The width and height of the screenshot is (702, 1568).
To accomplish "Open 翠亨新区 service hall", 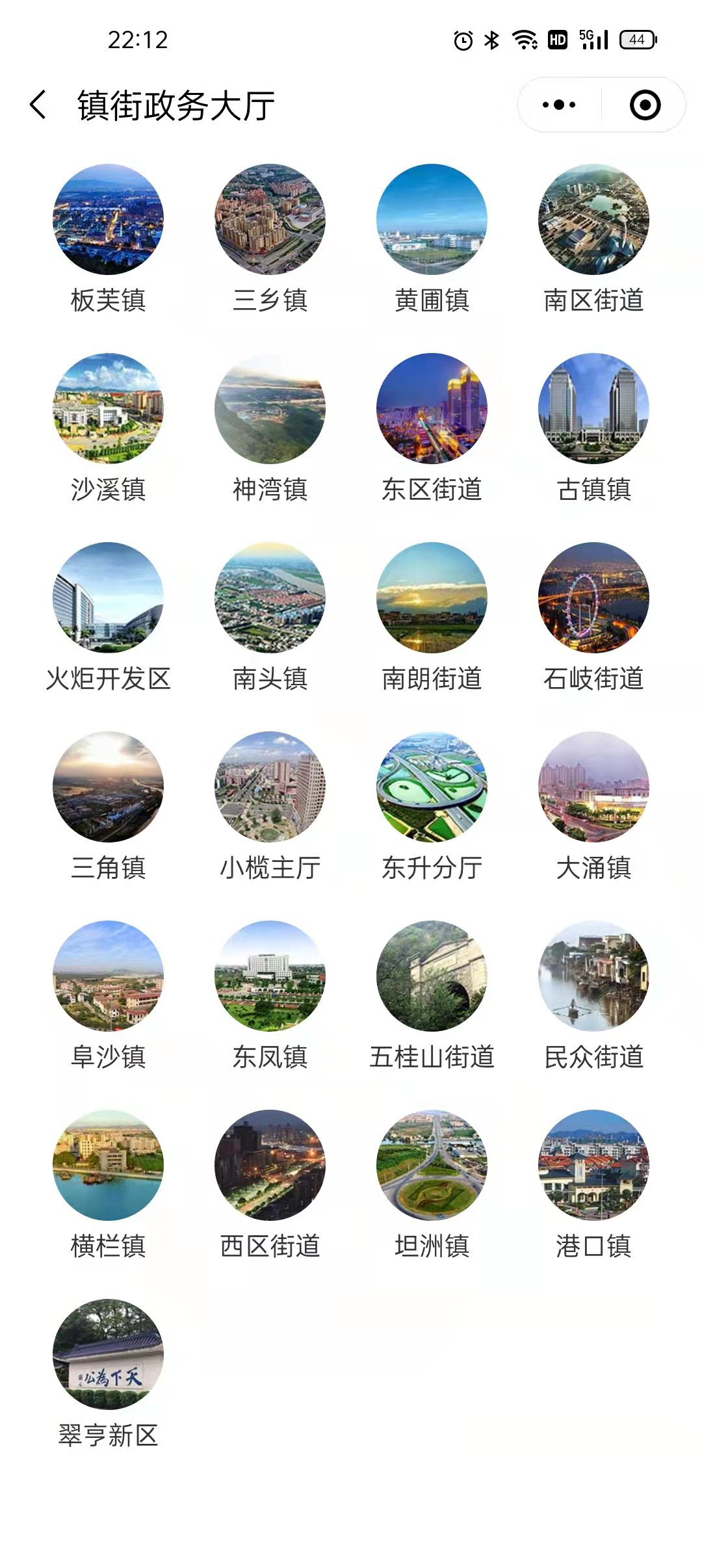I will point(108,1355).
